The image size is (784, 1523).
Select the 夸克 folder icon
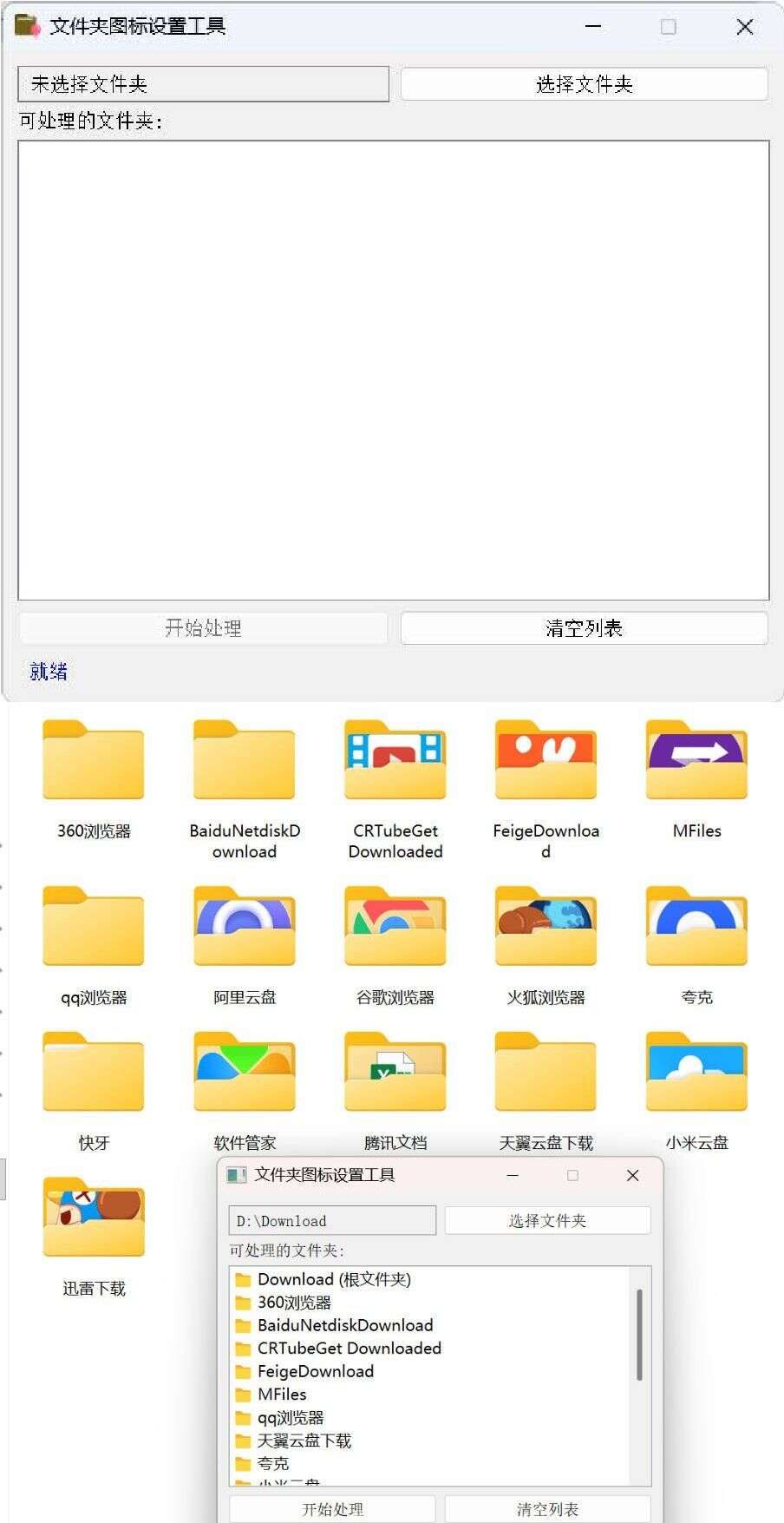[696, 927]
